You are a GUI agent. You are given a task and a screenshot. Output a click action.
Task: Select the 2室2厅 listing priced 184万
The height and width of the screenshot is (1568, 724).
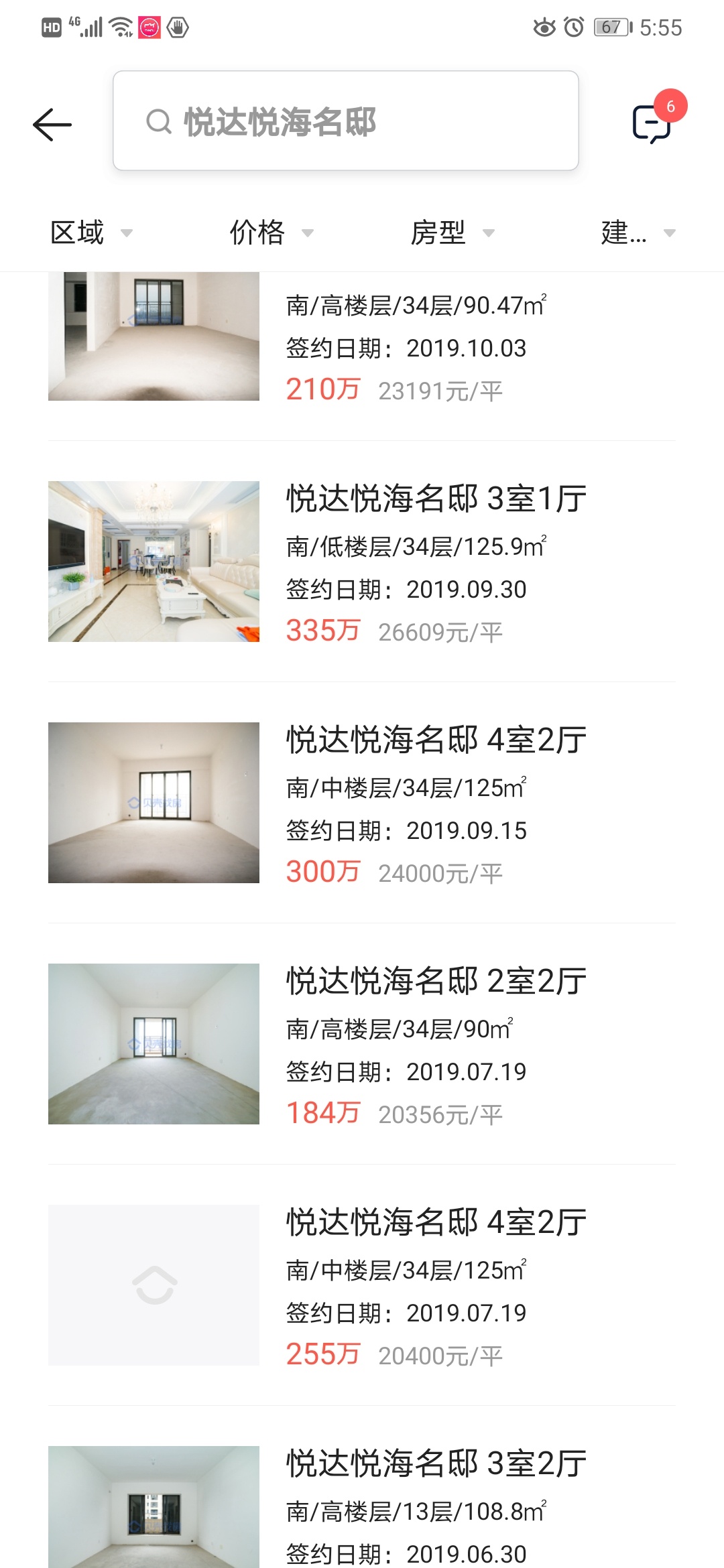pyautogui.click(x=362, y=1044)
